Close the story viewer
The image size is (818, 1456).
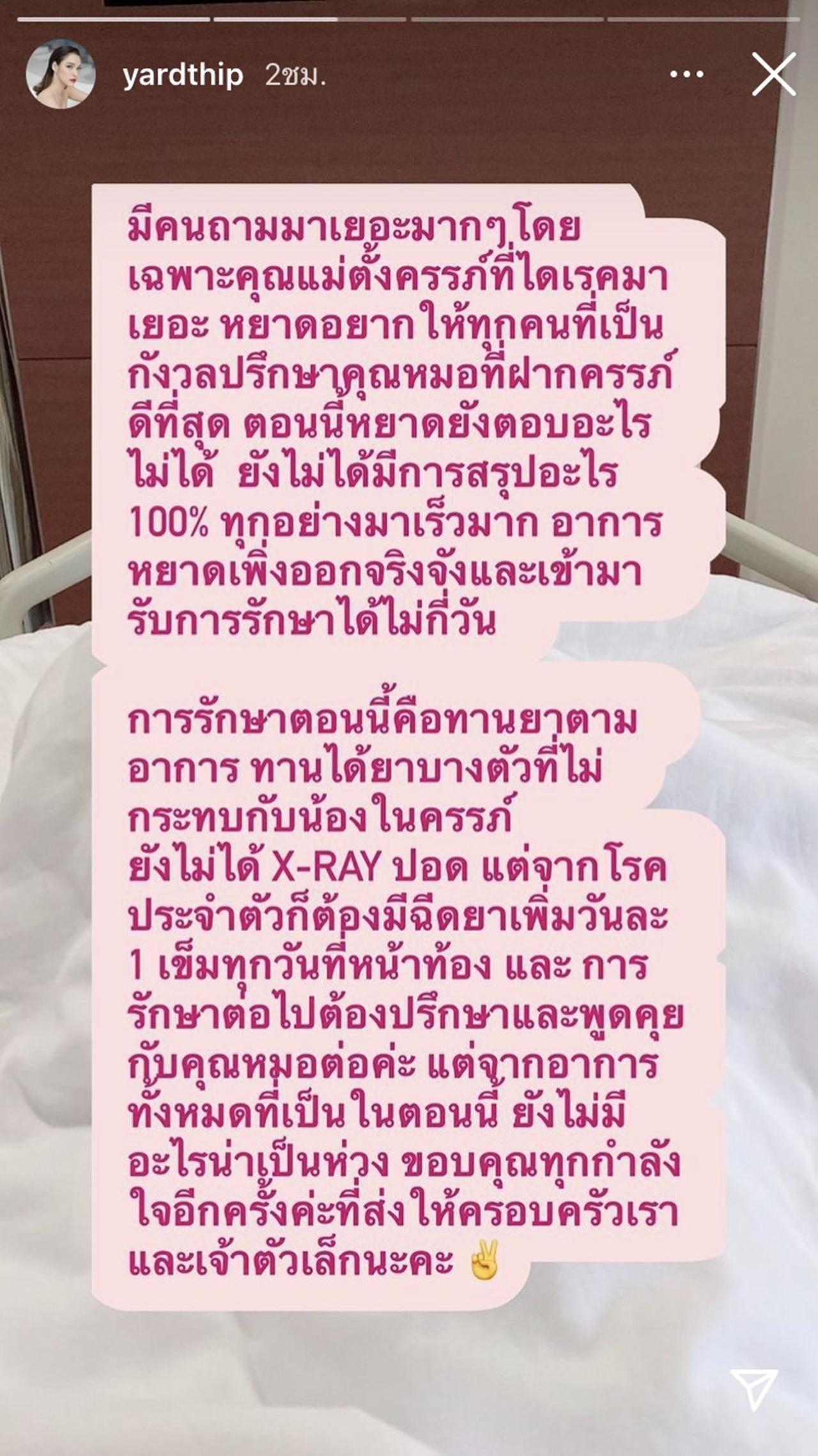(774, 74)
